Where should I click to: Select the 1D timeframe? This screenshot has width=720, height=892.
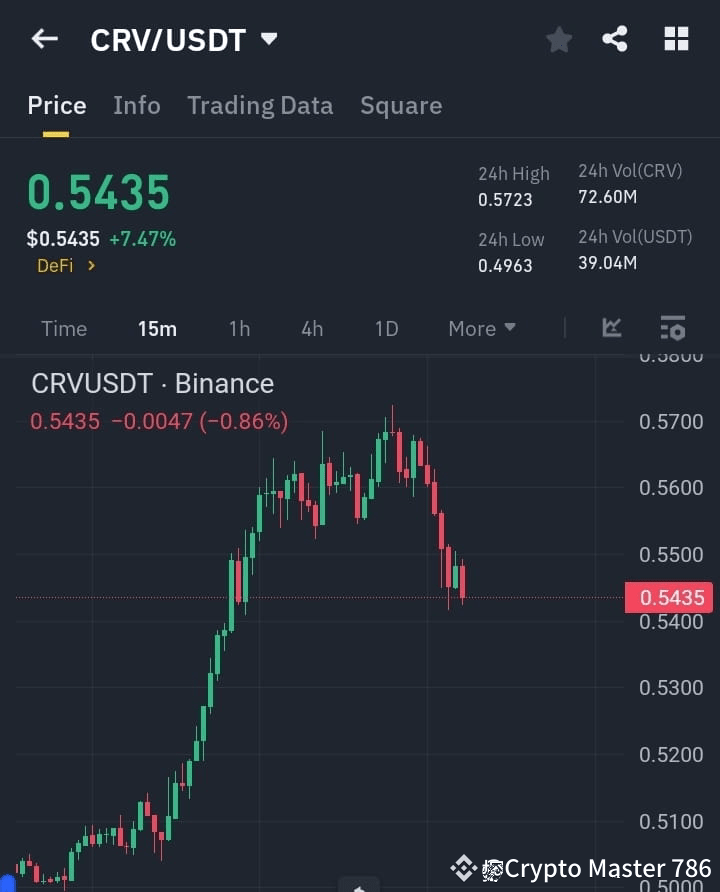(386, 328)
